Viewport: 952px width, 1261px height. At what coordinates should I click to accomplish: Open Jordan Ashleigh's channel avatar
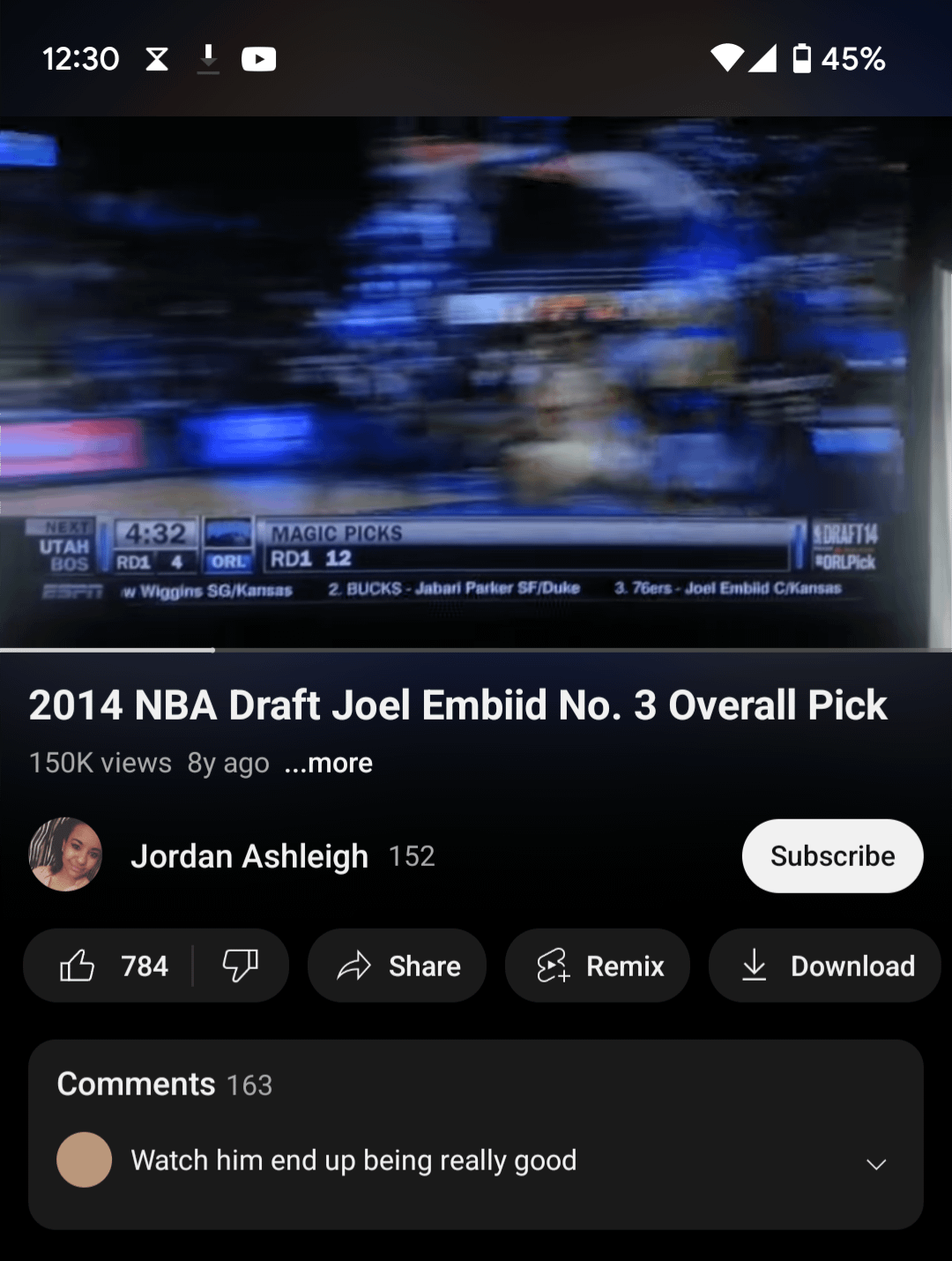pos(65,854)
